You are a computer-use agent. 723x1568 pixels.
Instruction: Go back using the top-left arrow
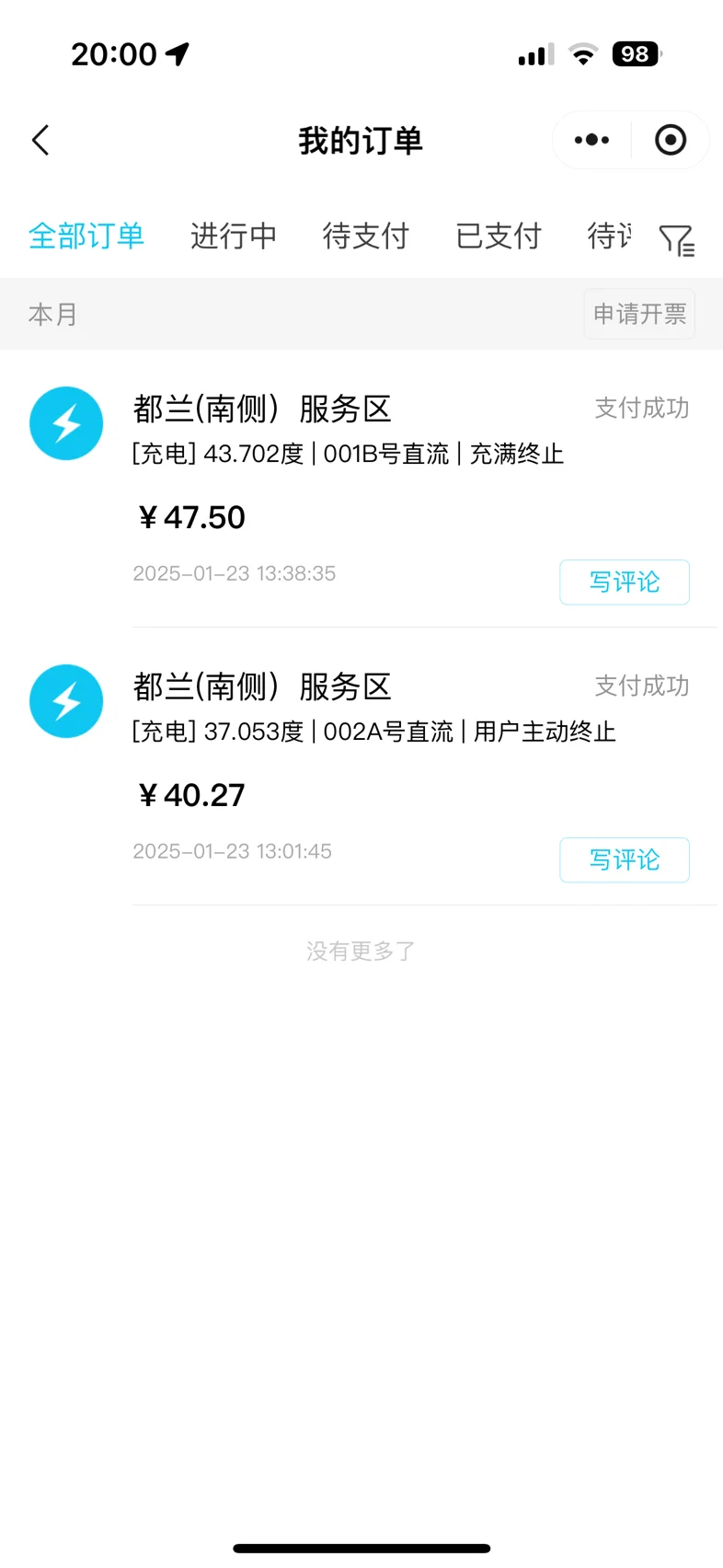coord(40,141)
